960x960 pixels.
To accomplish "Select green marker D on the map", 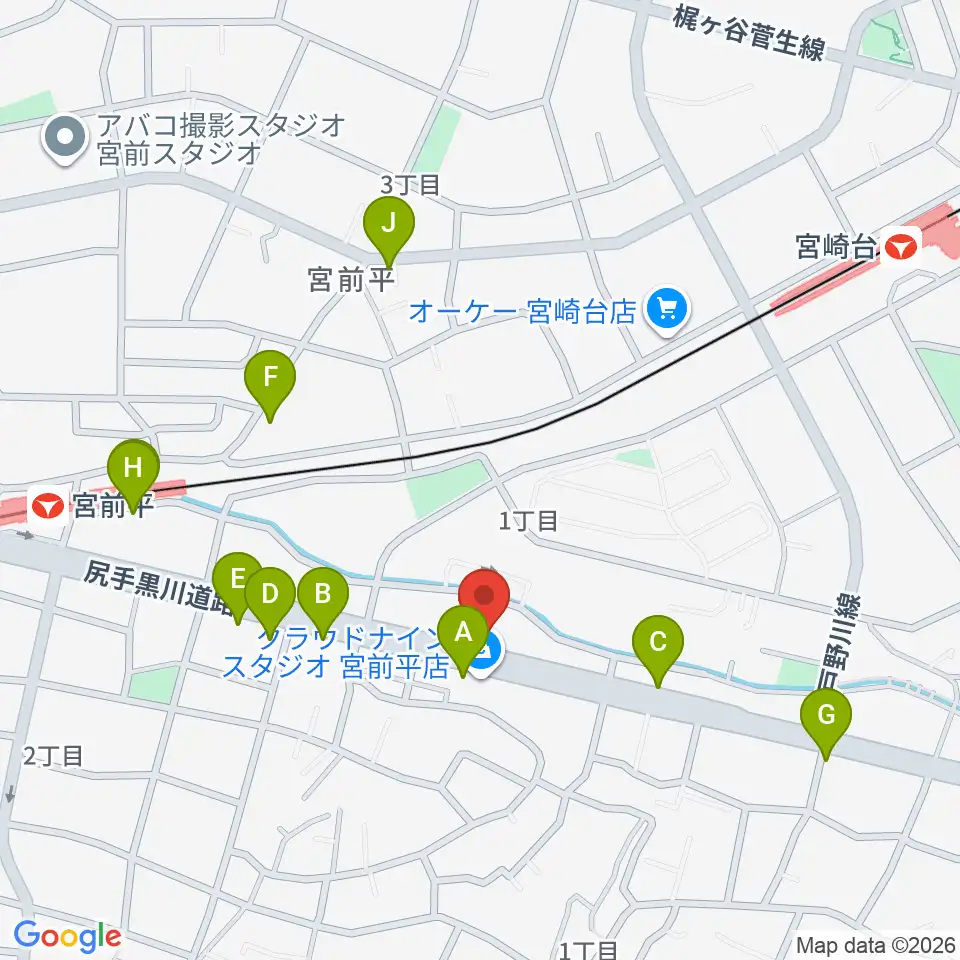I will coord(270,602).
